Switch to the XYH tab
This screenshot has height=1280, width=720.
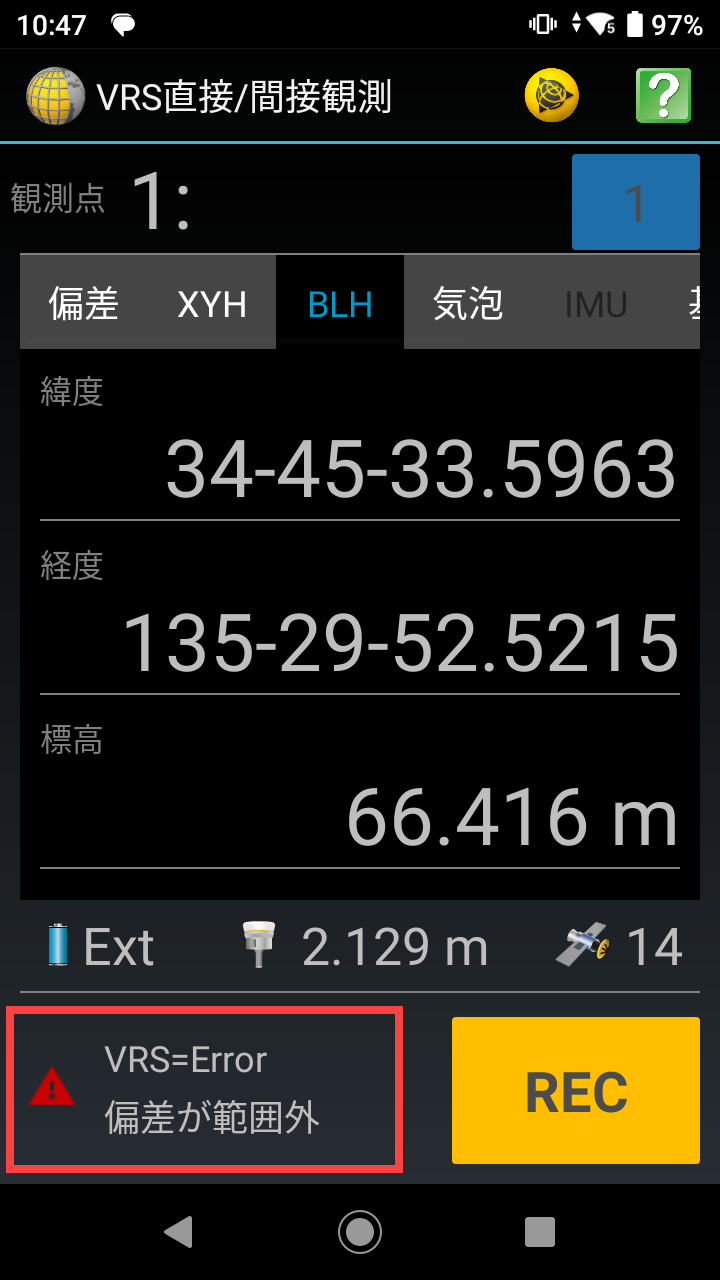pos(212,304)
